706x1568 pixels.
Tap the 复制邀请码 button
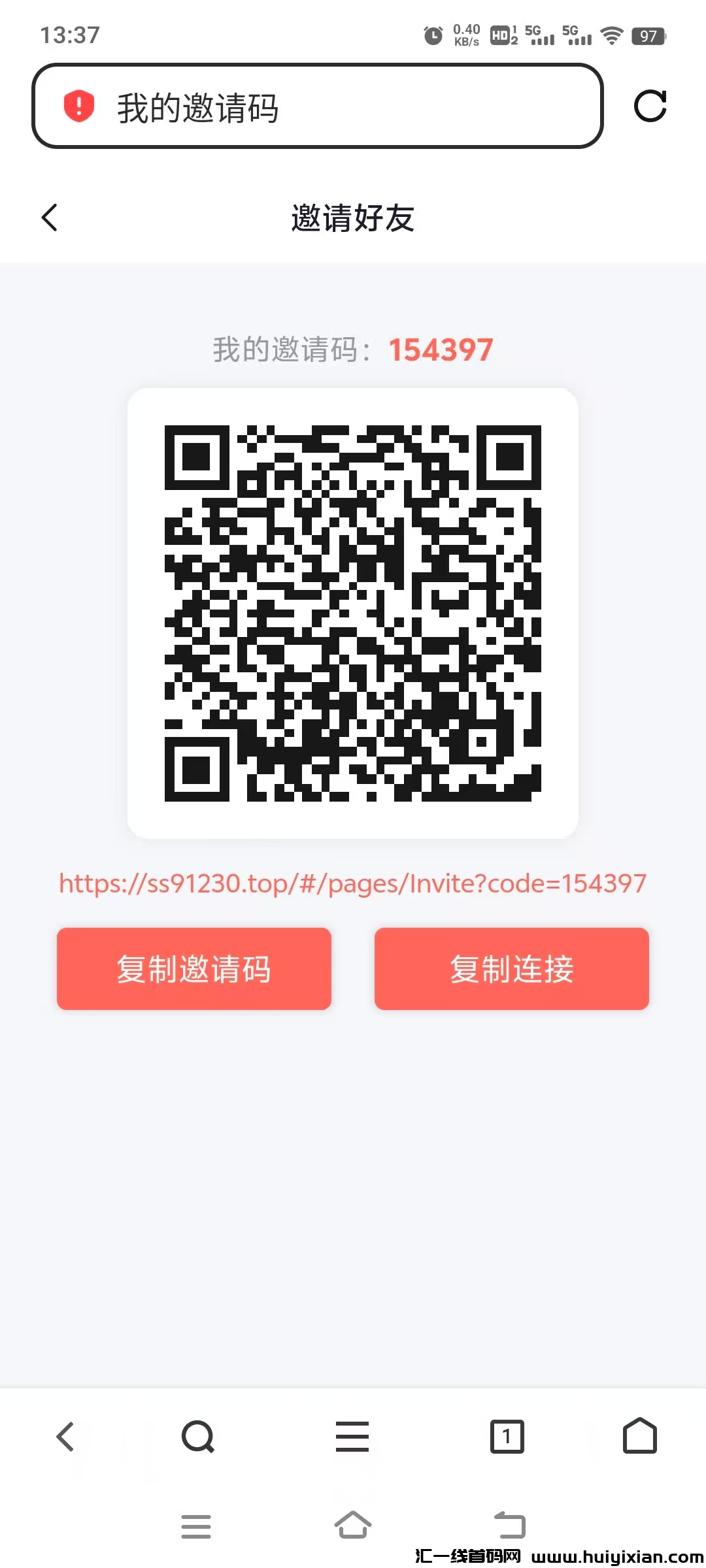click(194, 969)
